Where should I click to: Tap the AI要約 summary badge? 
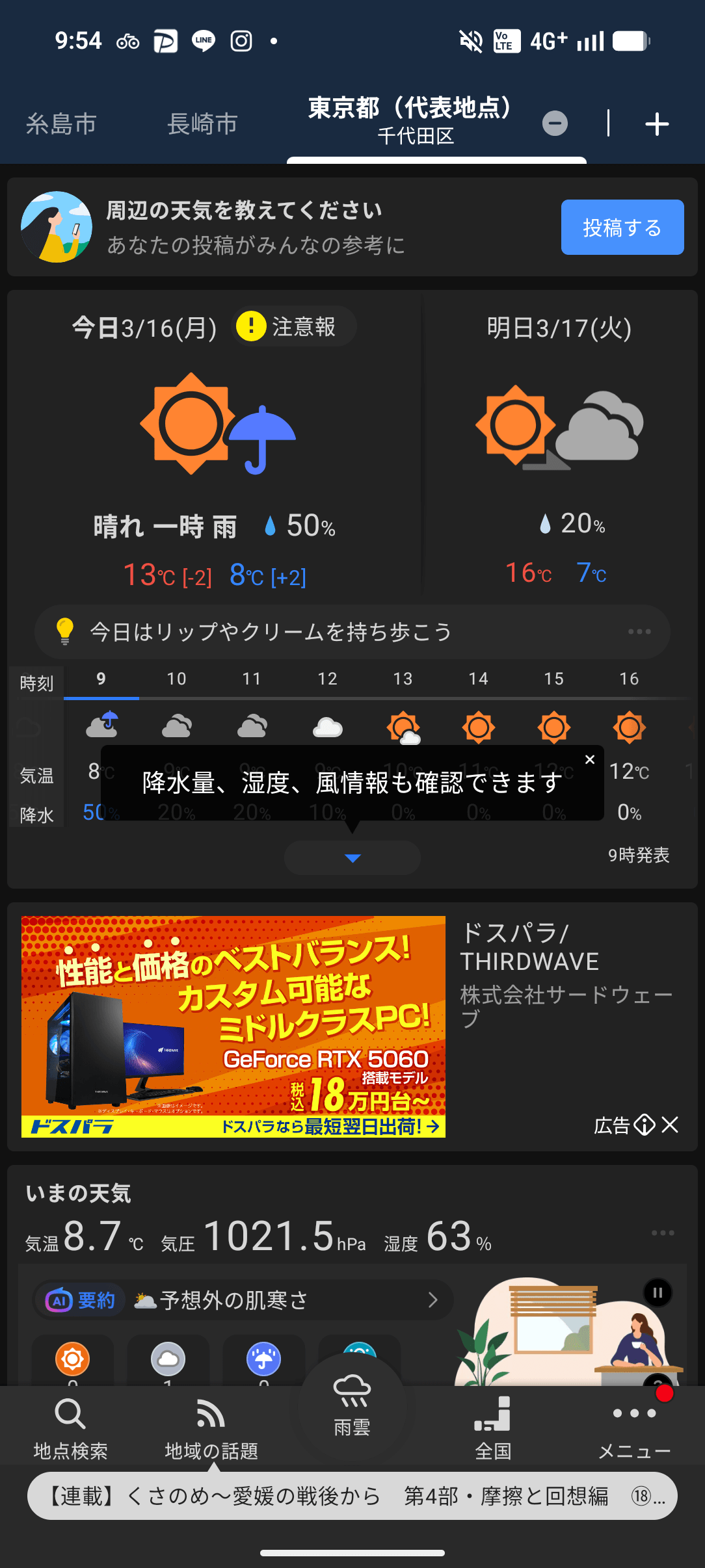tap(79, 1300)
